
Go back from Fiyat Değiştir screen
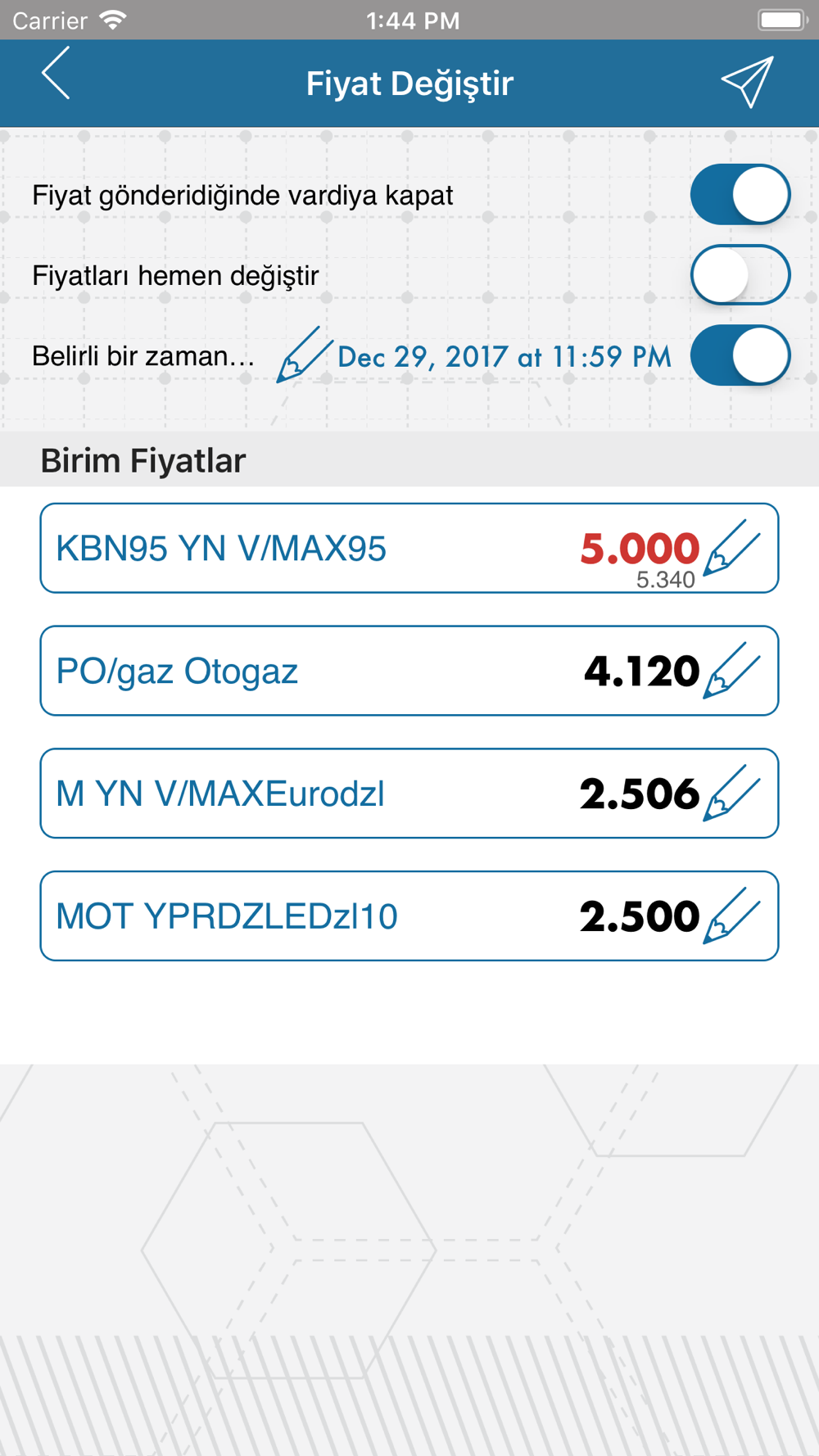[56, 75]
